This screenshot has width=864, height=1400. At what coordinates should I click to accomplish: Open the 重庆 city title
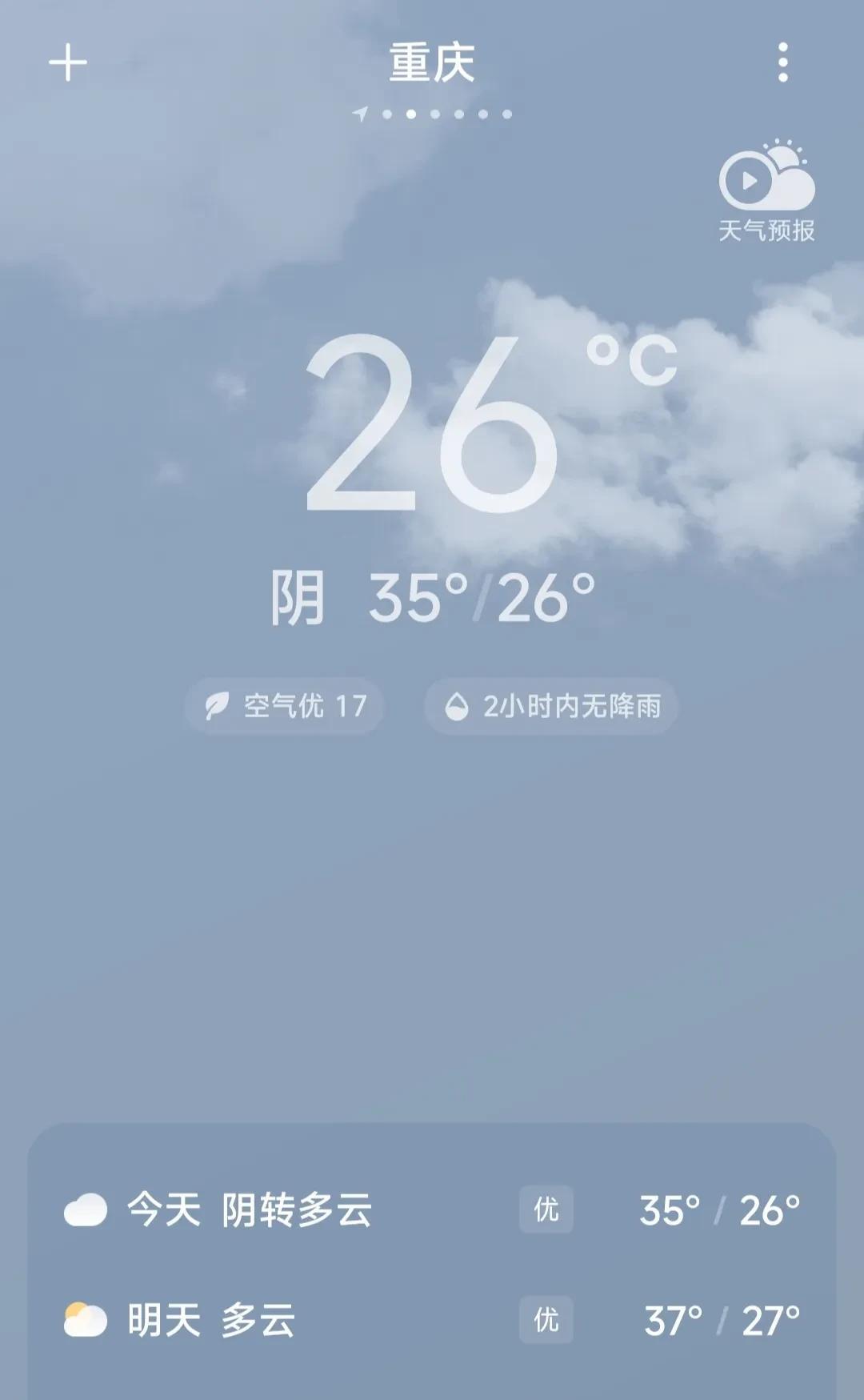point(432,63)
